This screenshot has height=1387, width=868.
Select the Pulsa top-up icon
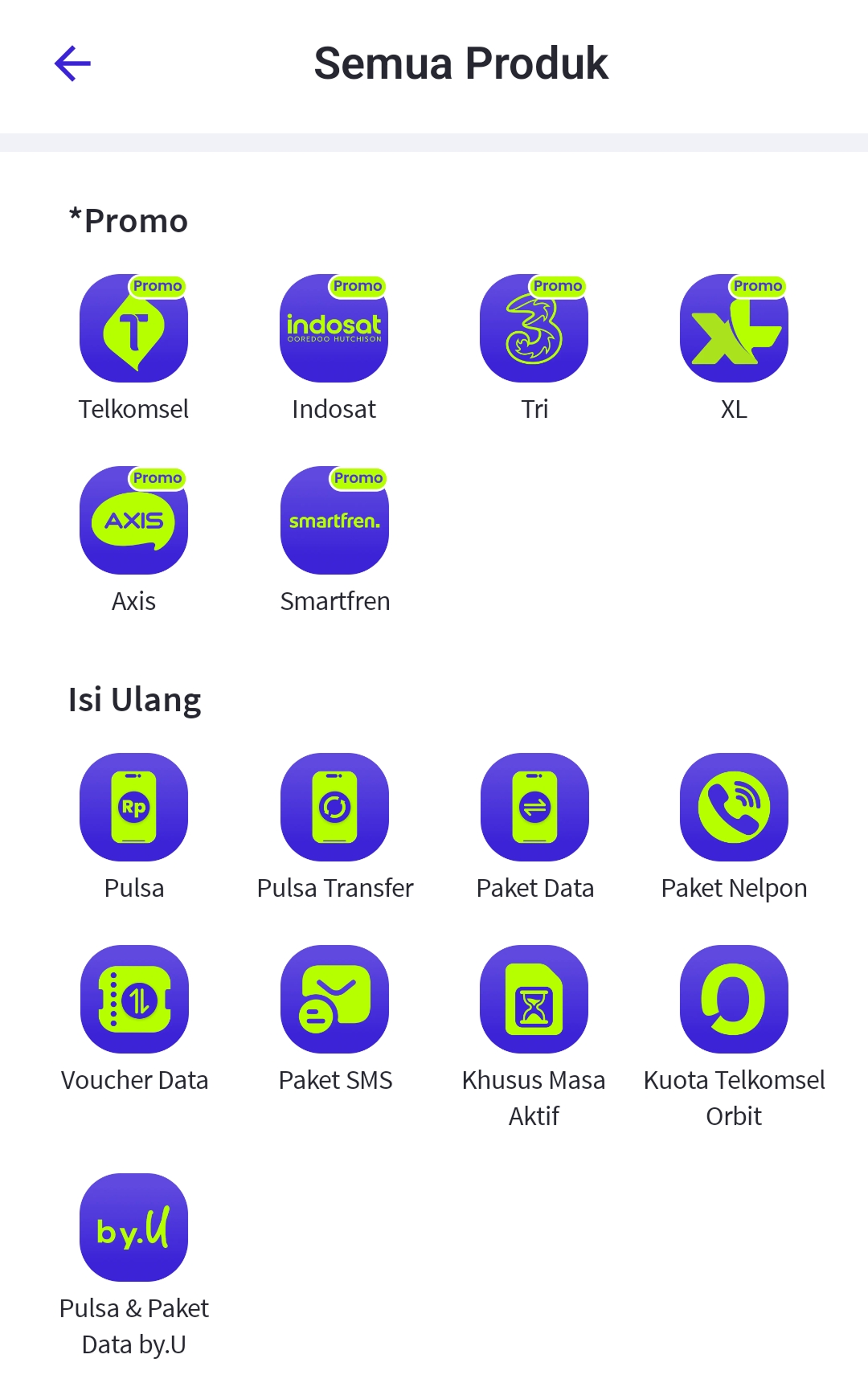(133, 808)
